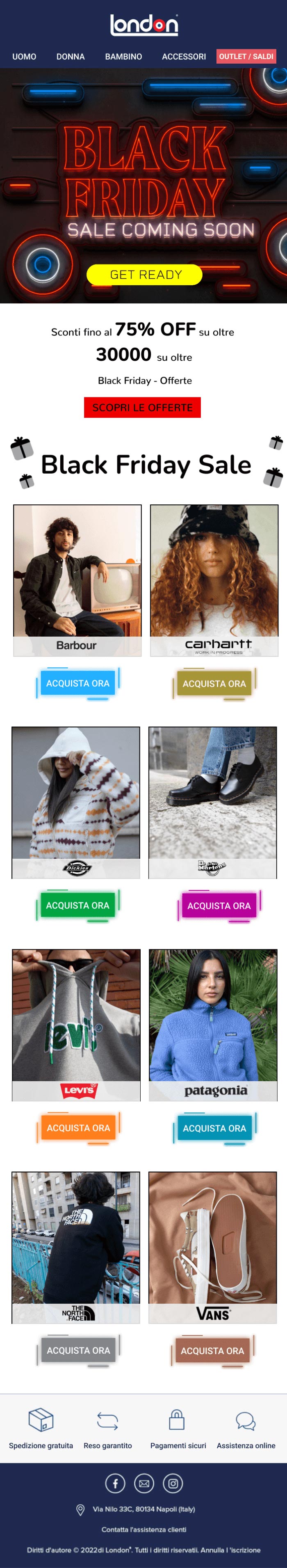Tap ACQUISTA ORA under Dr. Martens

219,906
